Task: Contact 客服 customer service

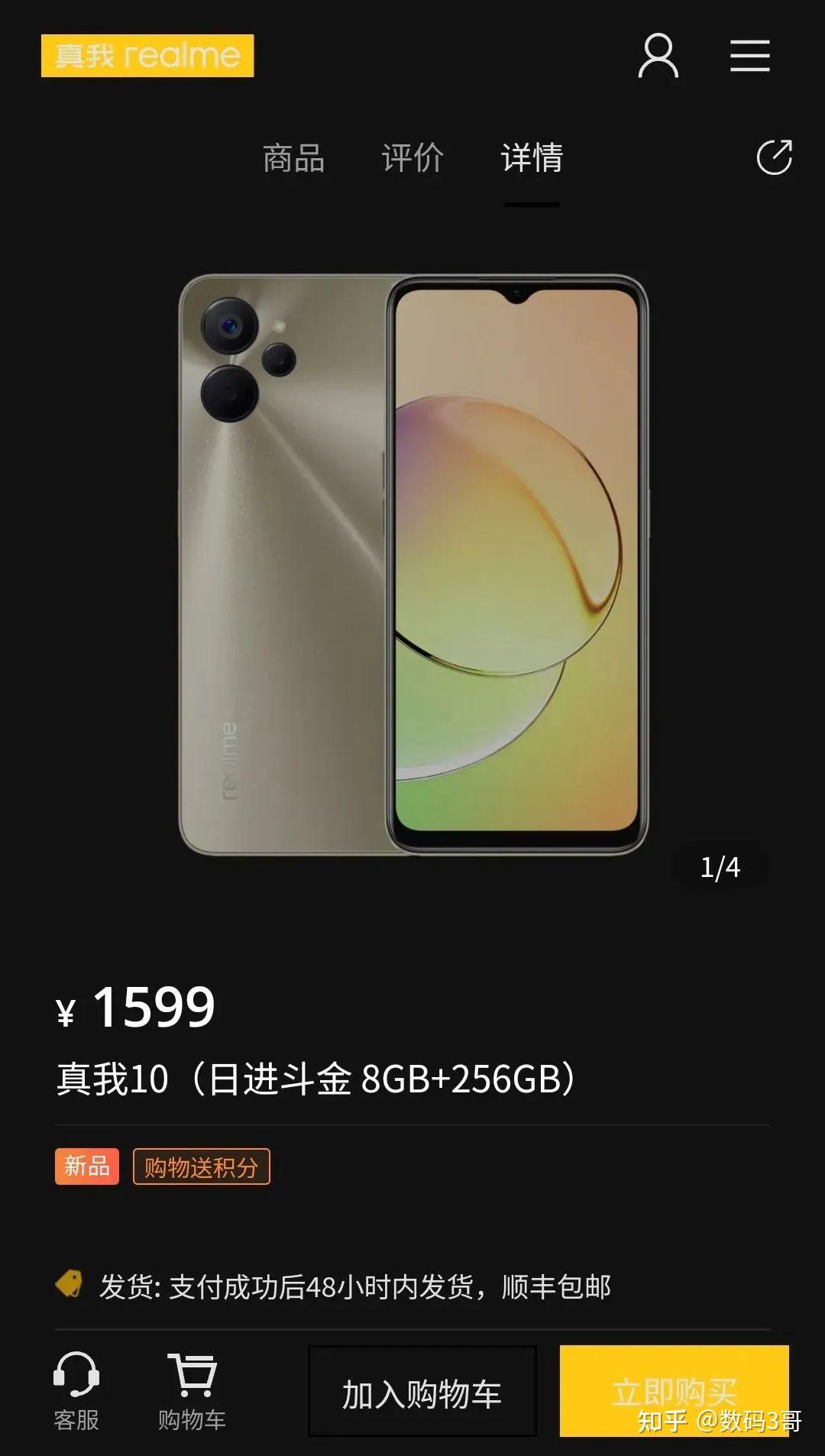Action: (76, 1390)
